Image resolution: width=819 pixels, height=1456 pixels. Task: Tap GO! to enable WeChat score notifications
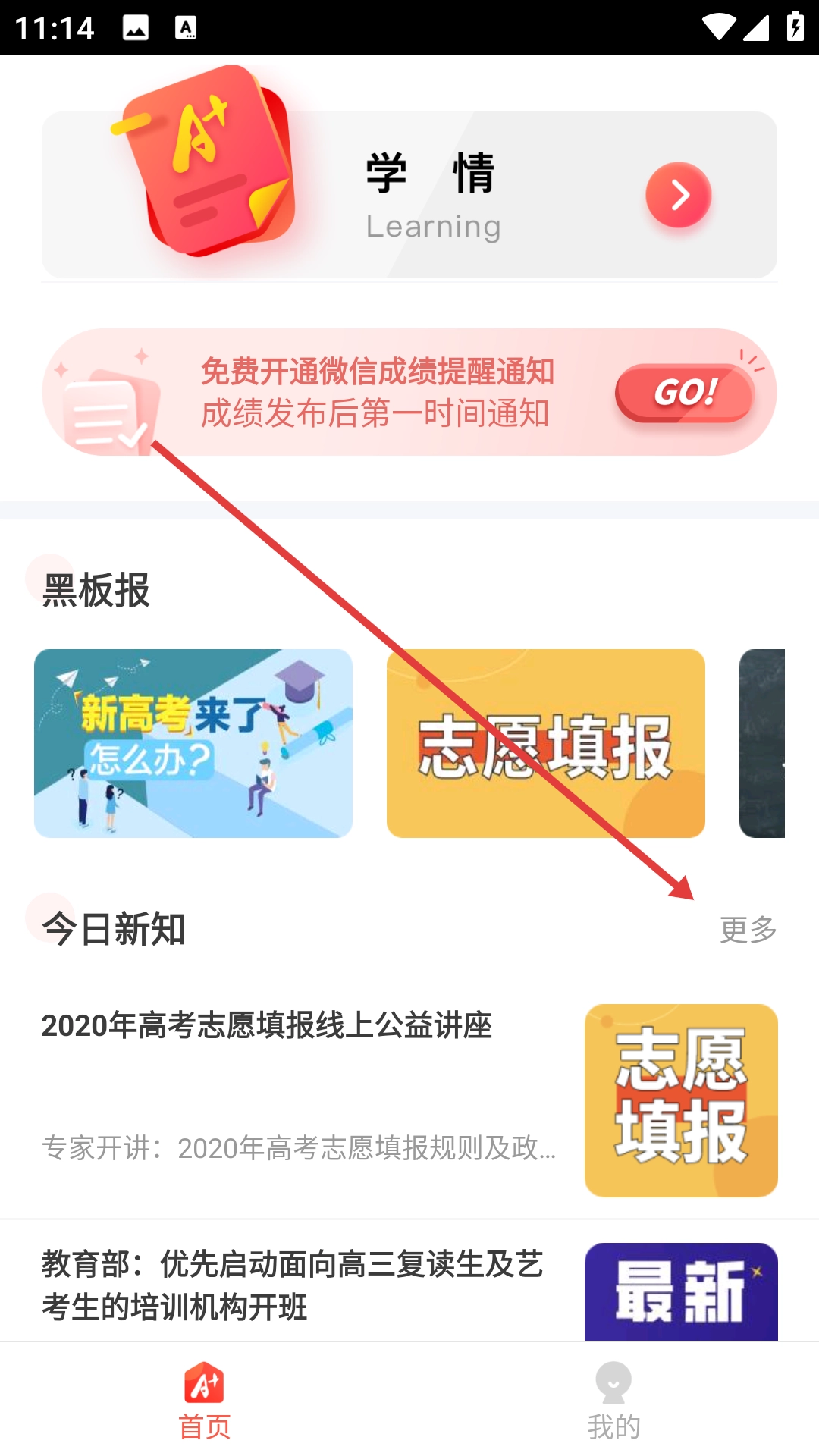pyautogui.click(x=685, y=392)
